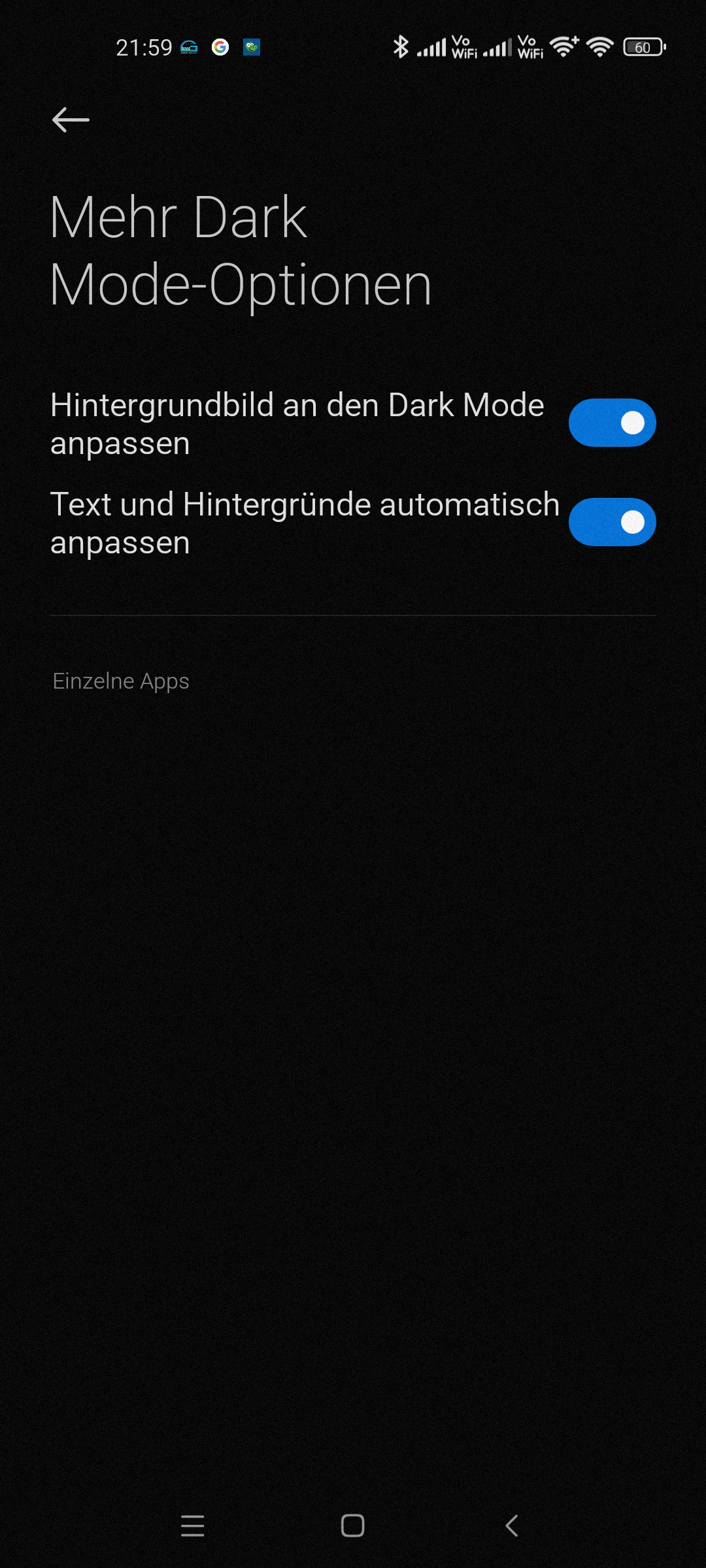
Task: Tap the system home button
Action: [352, 1526]
